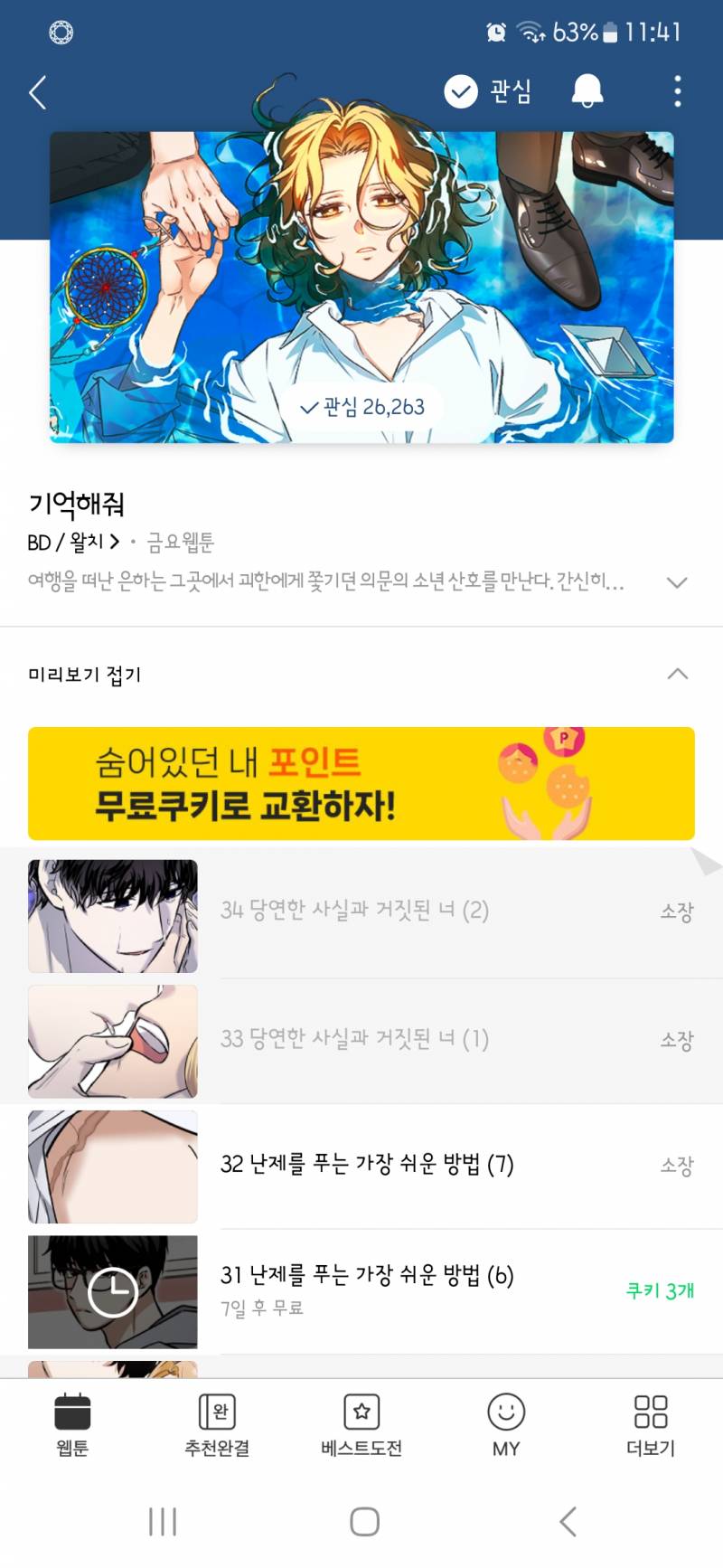Switch to the 베스트도전 tab
723x1568 pixels.
tap(361, 1425)
